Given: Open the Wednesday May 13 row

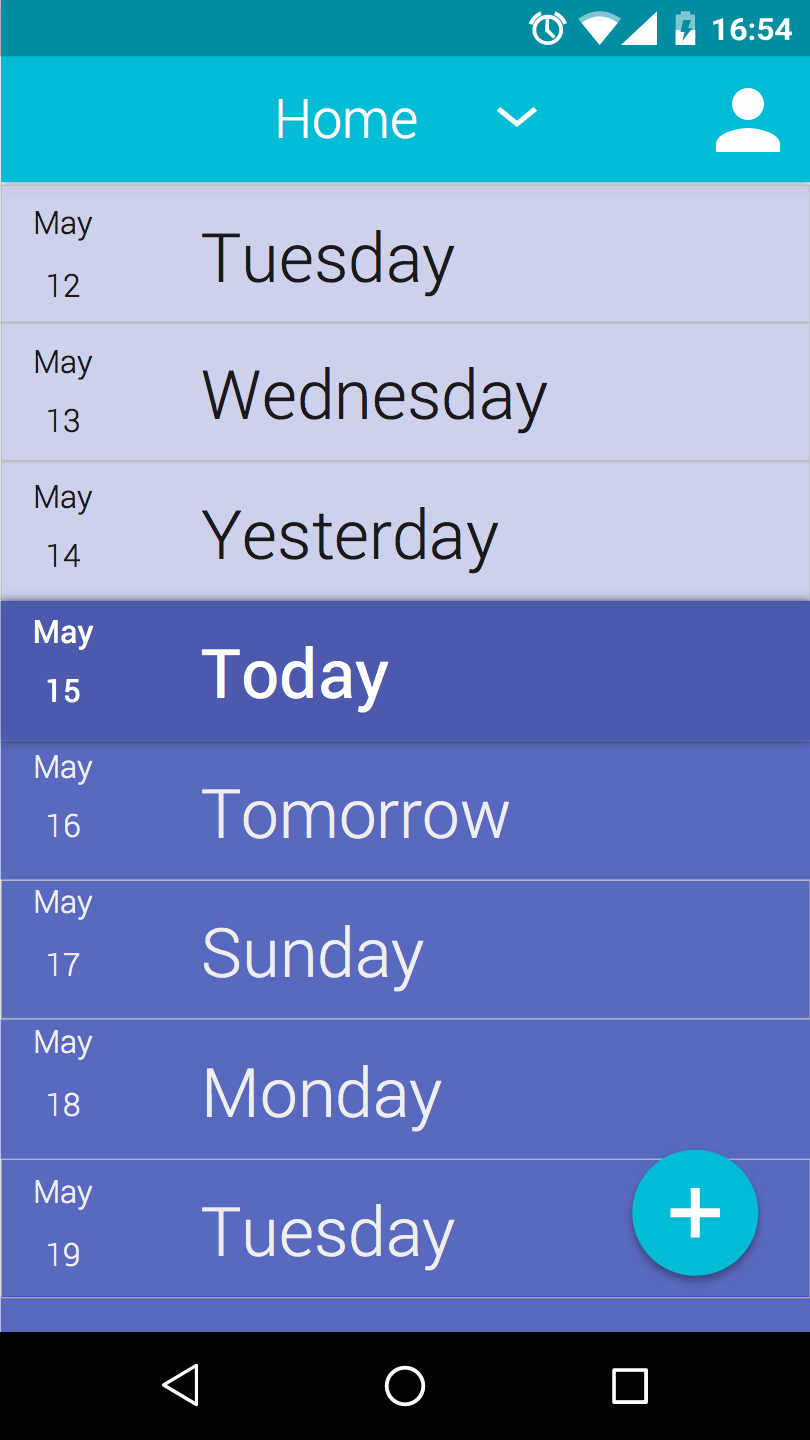Looking at the screenshot, I should pos(405,392).
